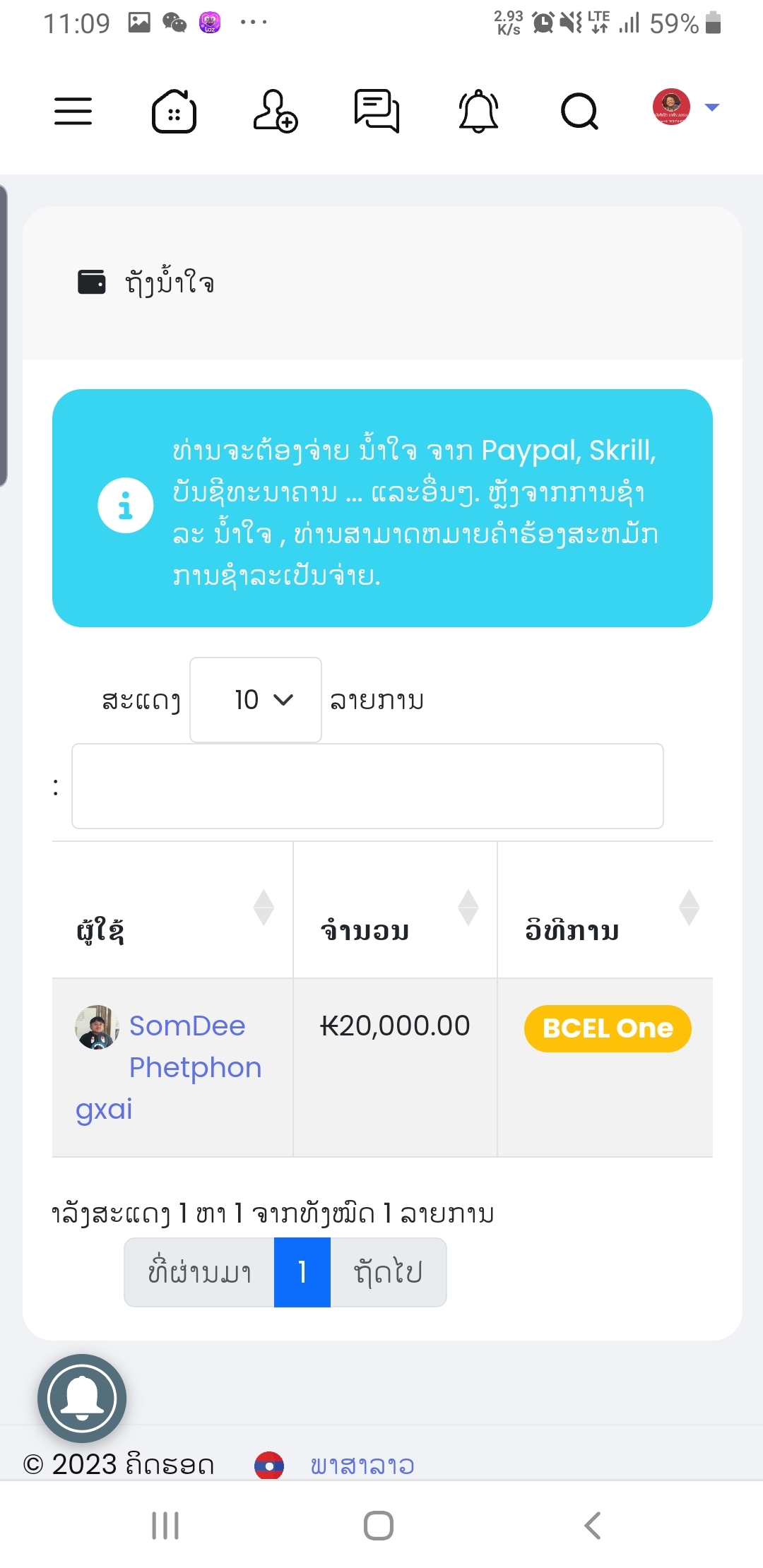Screen dimensions: 763x1568
Task: Expand the profile avatar dropdown
Action: coord(685,107)
